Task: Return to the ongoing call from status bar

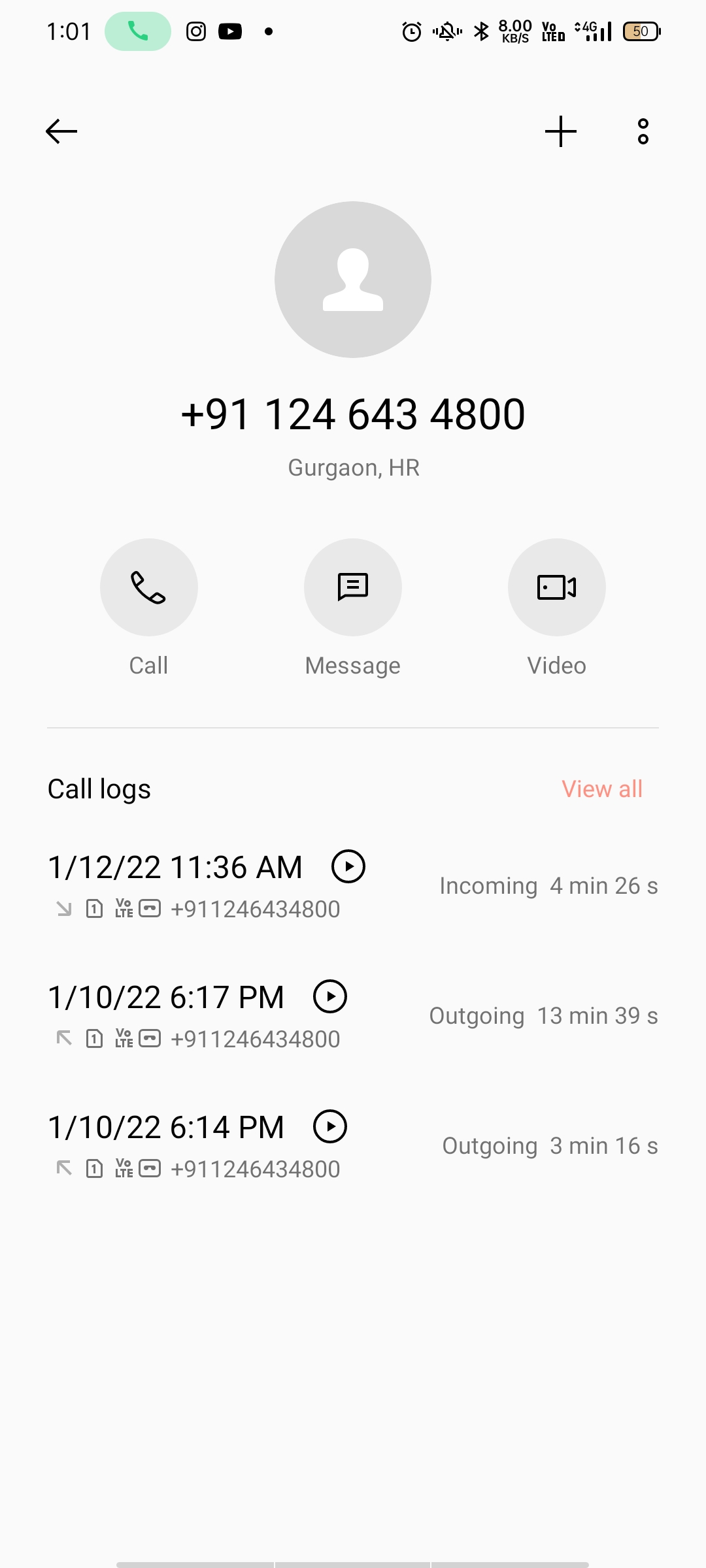Action: tap(138, 31)
